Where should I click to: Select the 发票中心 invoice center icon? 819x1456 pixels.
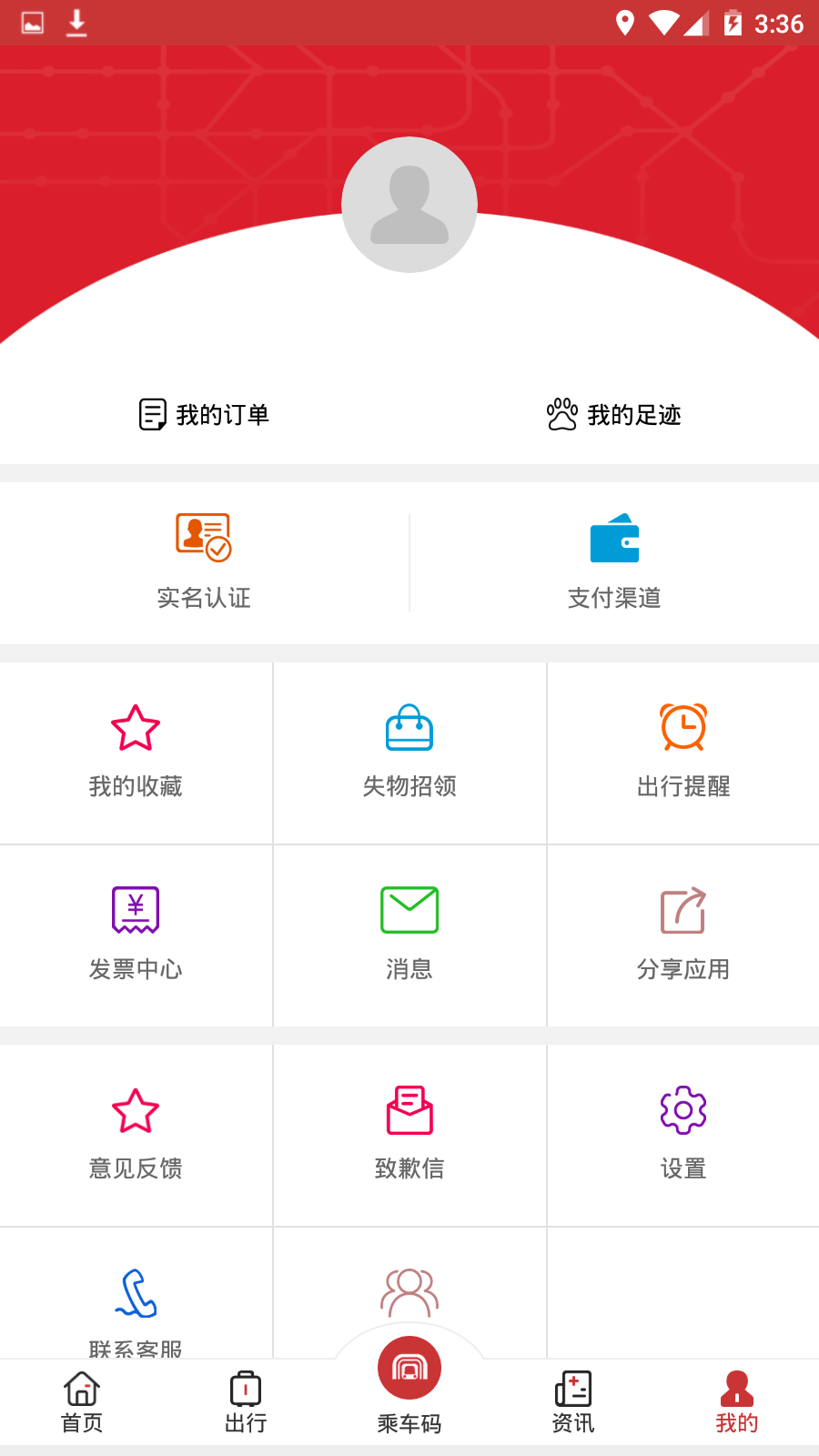coord(136,910)
